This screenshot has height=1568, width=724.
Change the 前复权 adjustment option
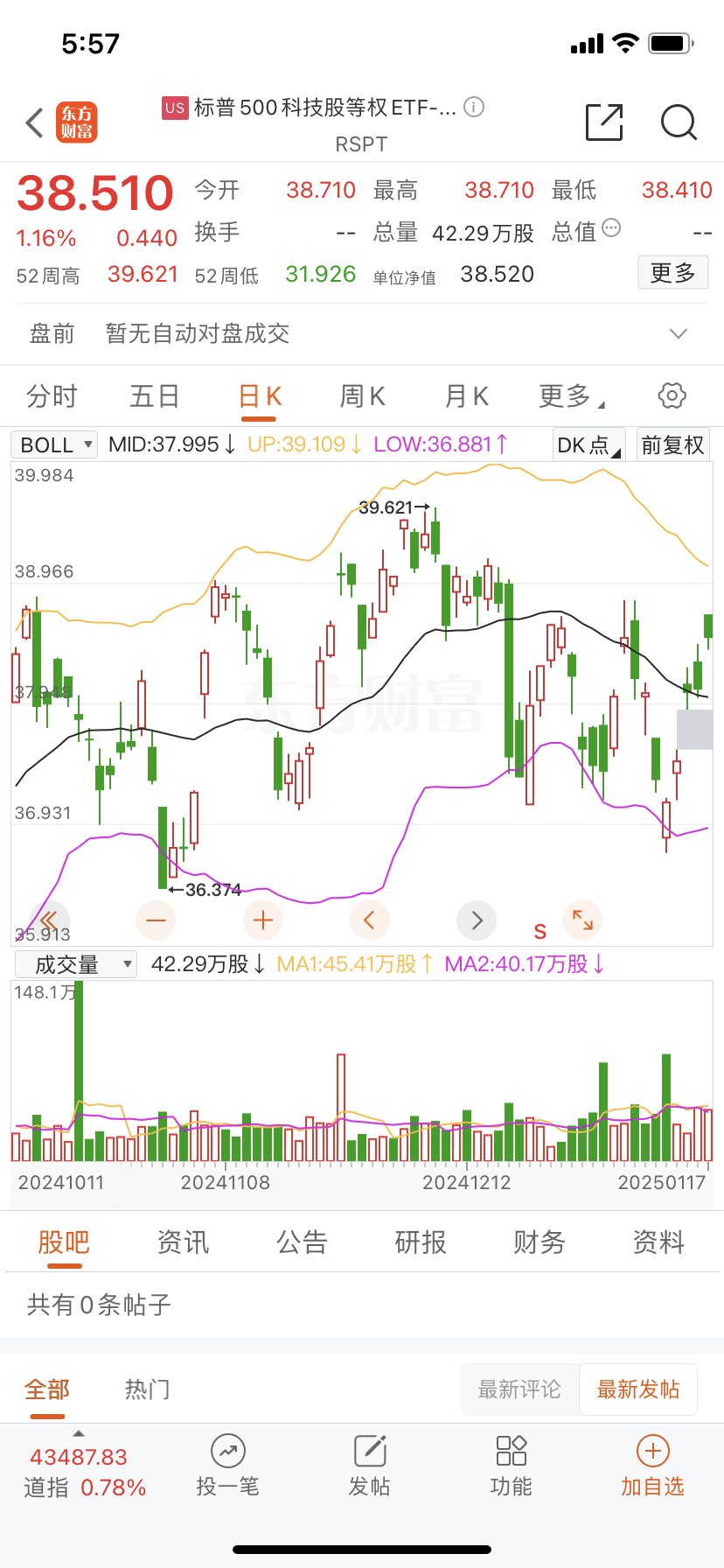tap(672, 444)
